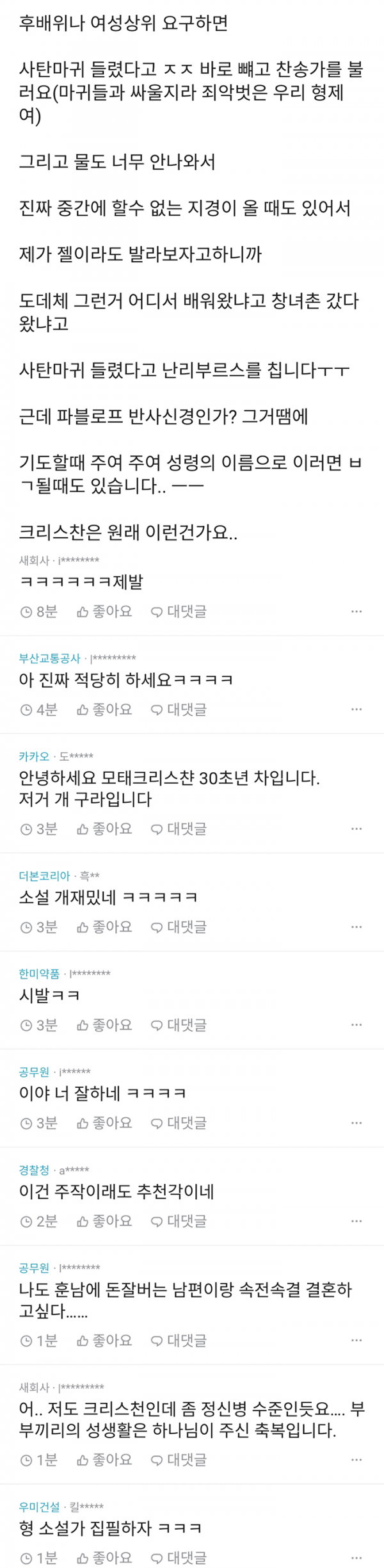Like the 한미약품 comment

(x=104, y=1024)
